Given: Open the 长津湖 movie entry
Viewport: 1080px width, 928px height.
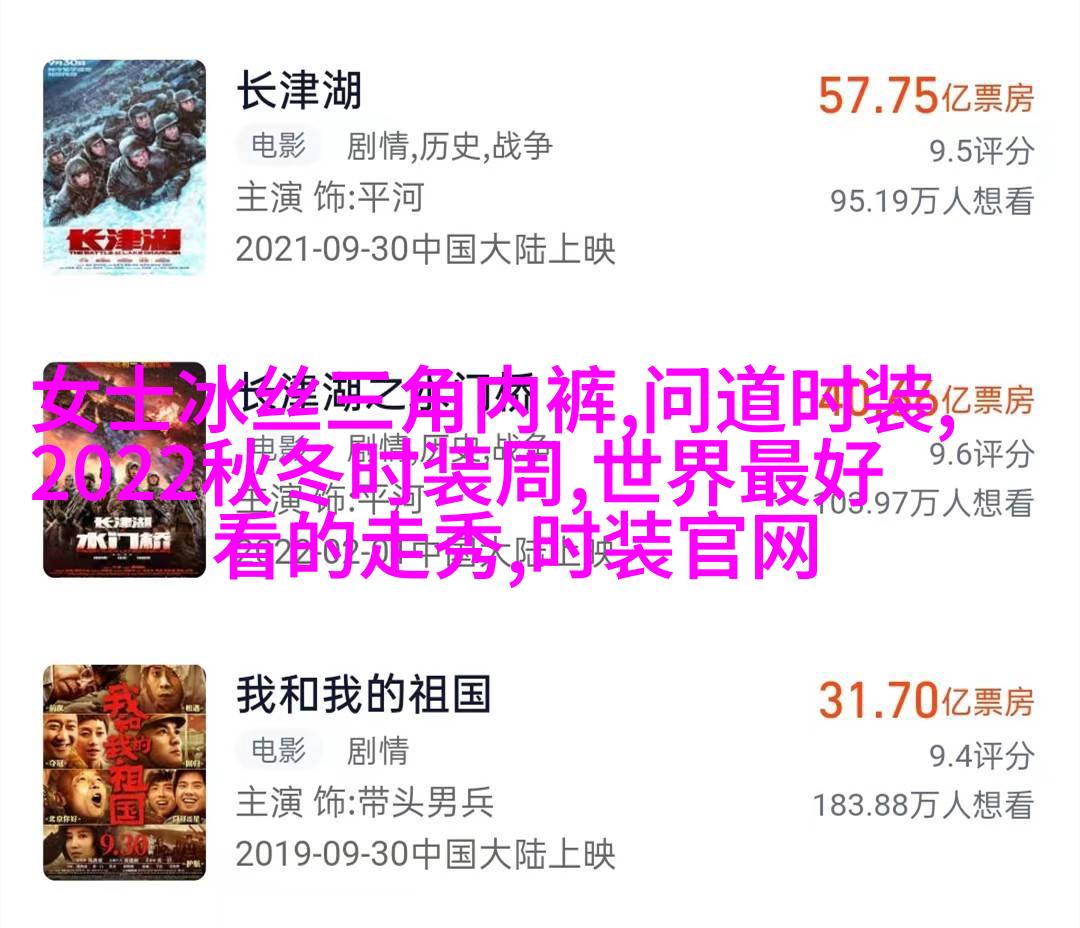Looking at the screenshot, I should [x=298, y=92].
